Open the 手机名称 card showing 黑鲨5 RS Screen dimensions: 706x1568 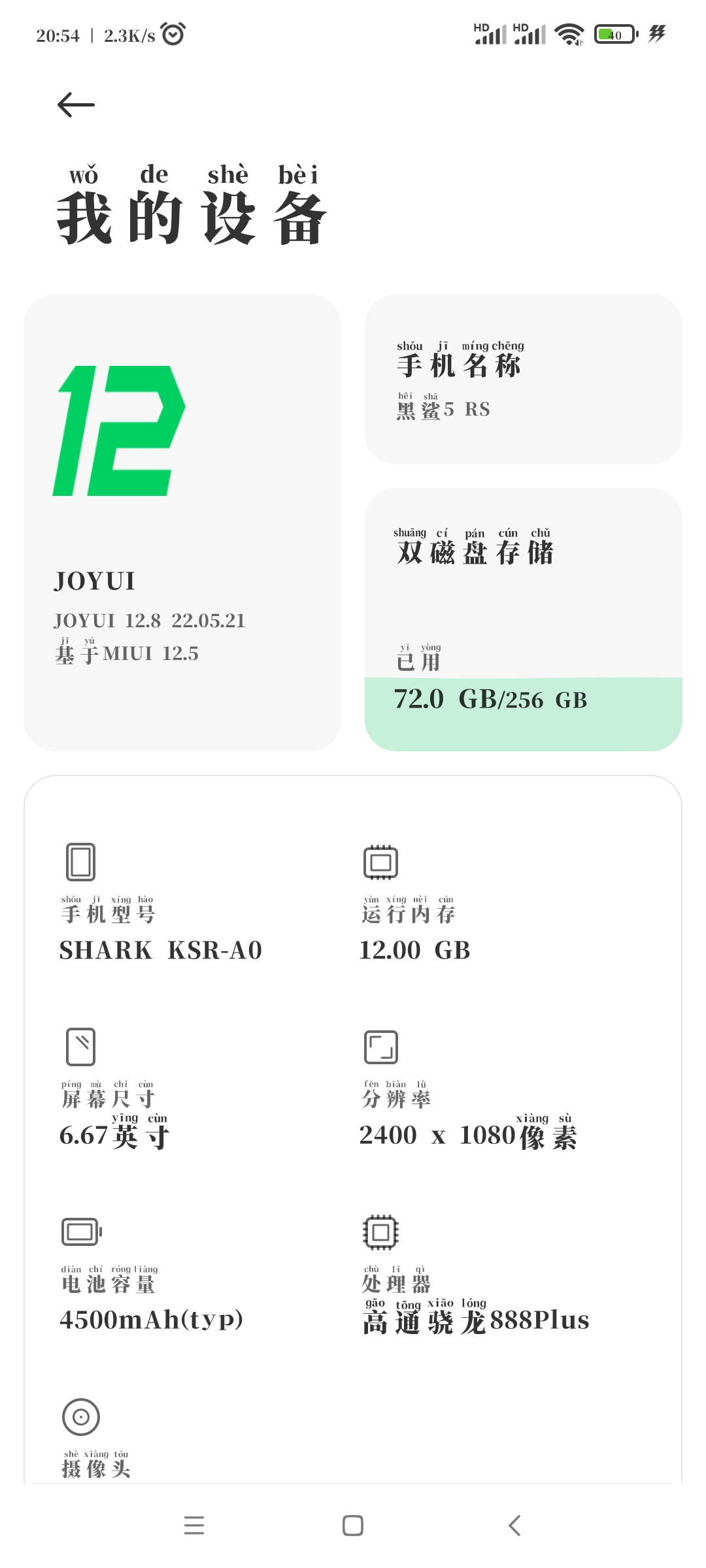[x=523, y=379]
